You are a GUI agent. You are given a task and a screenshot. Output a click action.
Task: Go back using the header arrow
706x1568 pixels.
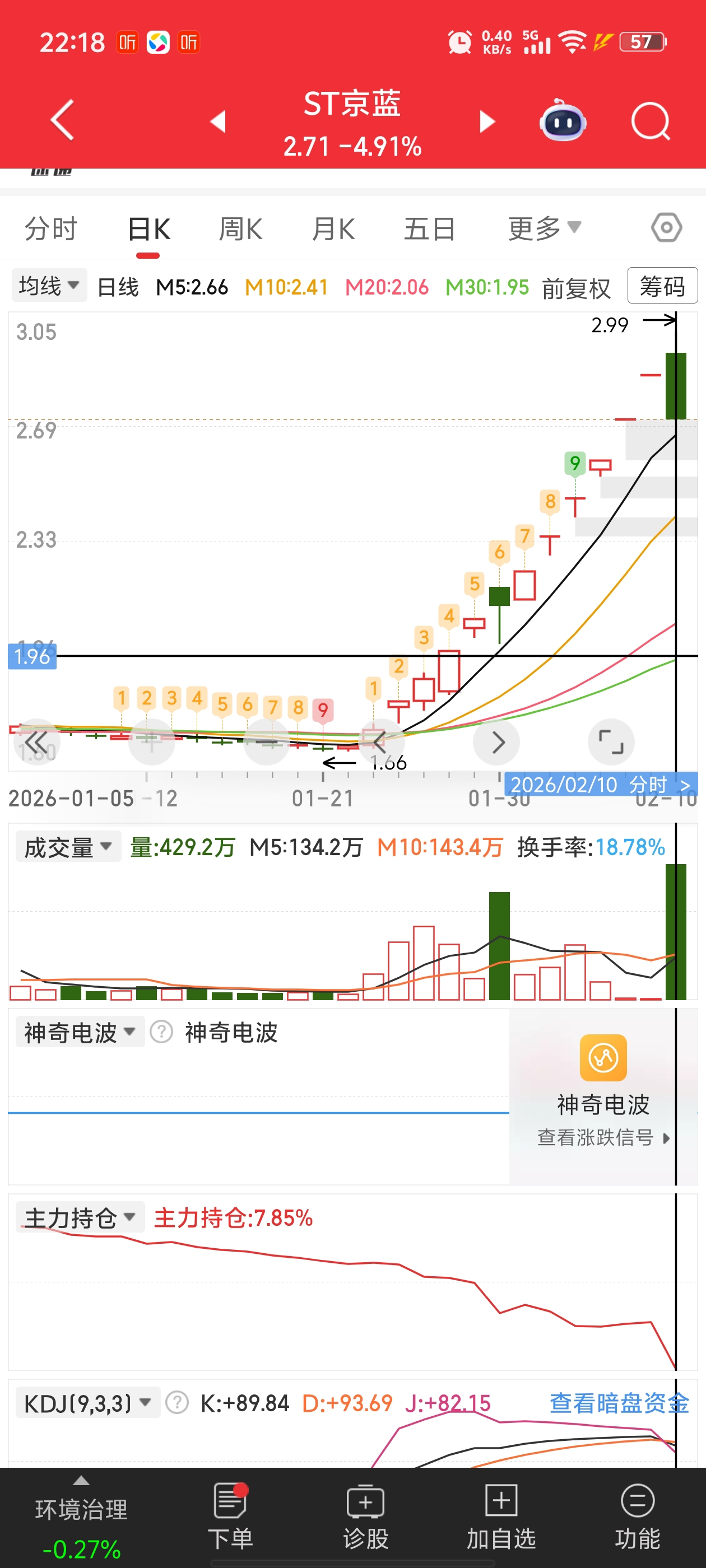point(62,120)
